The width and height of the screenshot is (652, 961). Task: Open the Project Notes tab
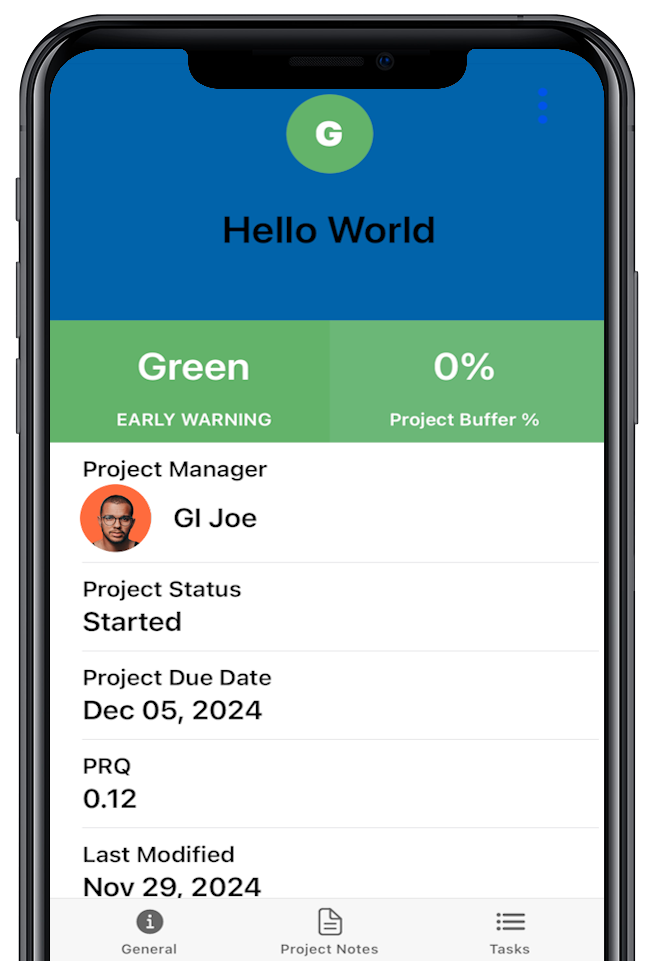[329, 932]
